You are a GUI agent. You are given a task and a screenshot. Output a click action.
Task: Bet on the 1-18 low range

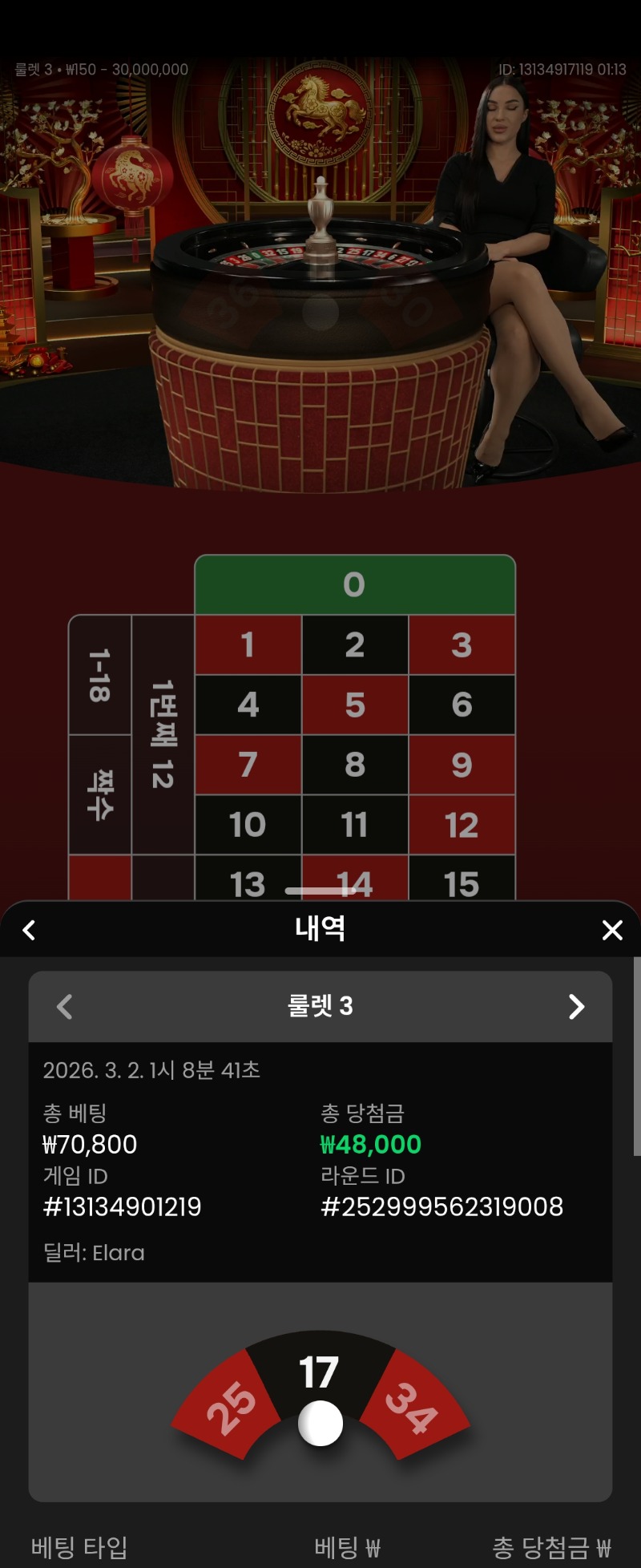99,675
